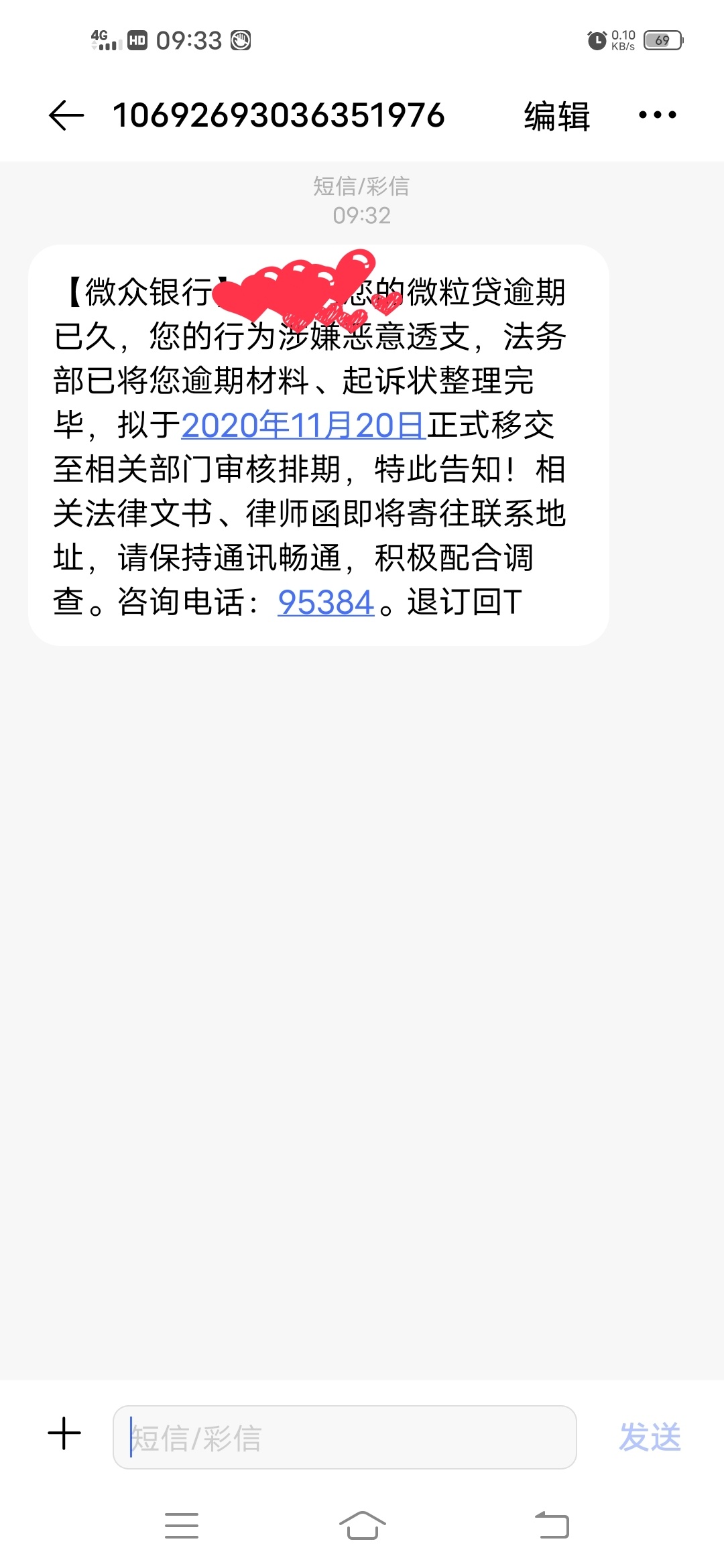Focus the 短信/彩信 message input field

345,1437
